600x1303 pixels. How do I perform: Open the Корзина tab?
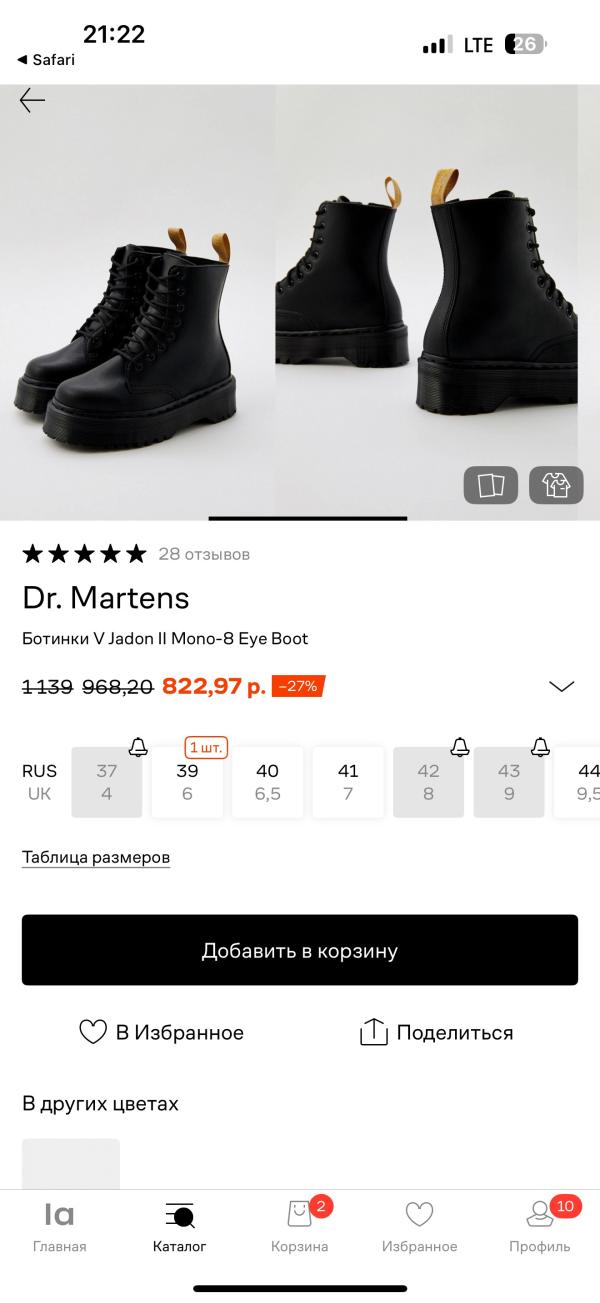click(x=300, y=1227)
